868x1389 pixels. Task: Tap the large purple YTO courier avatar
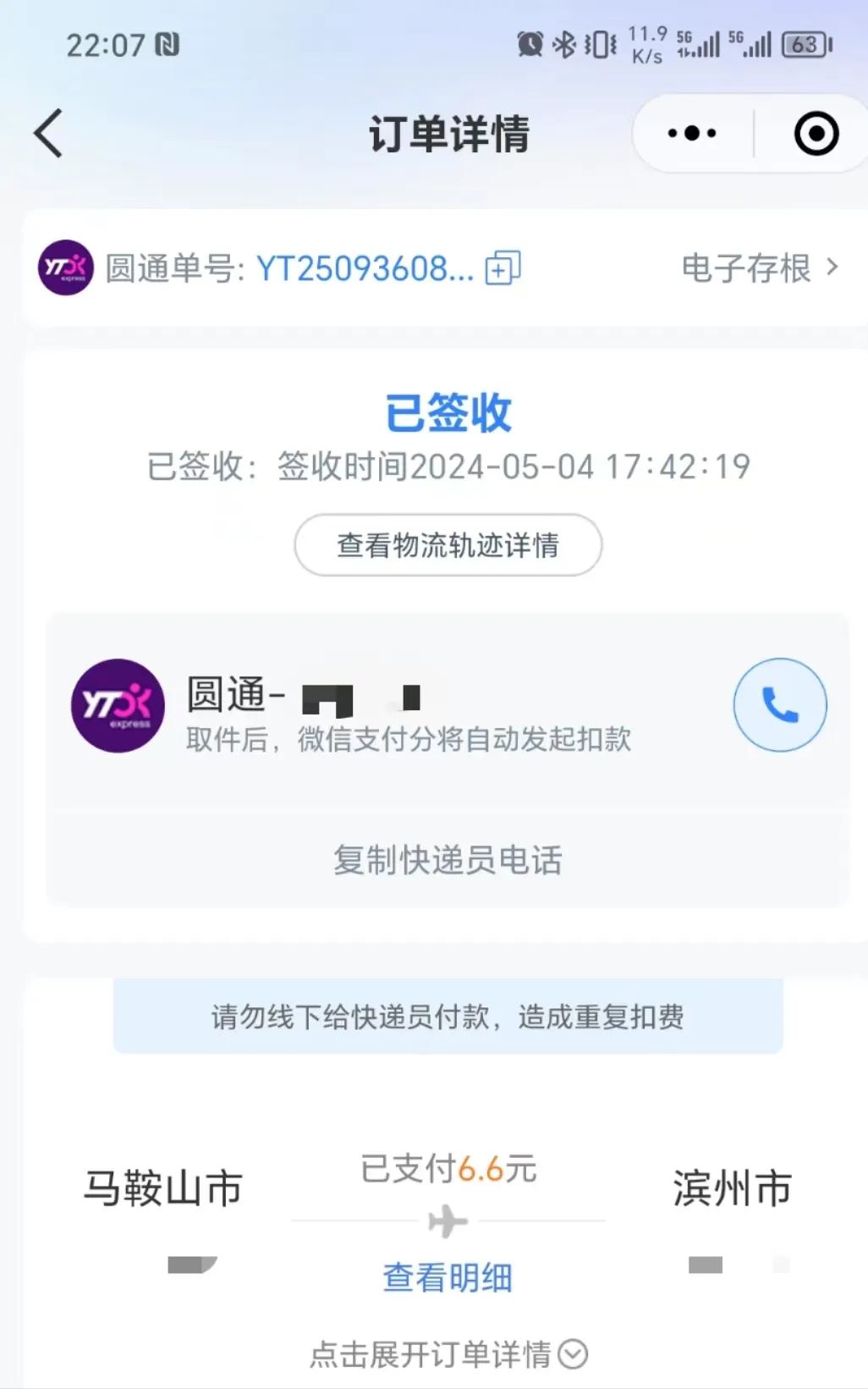(117, 706)
